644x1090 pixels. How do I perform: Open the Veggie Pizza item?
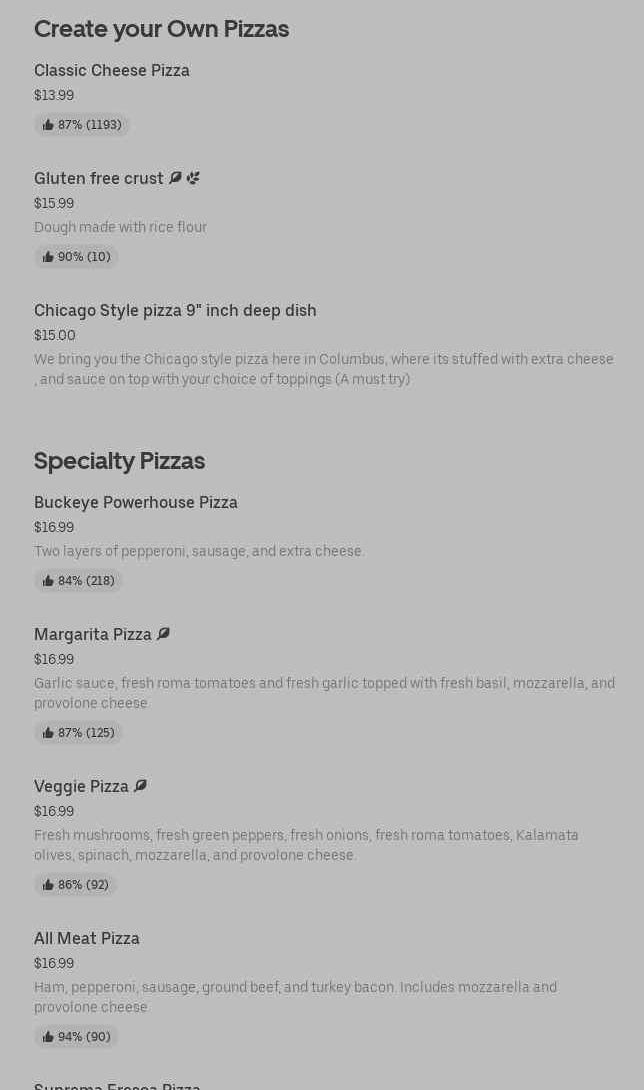[82, 787]
